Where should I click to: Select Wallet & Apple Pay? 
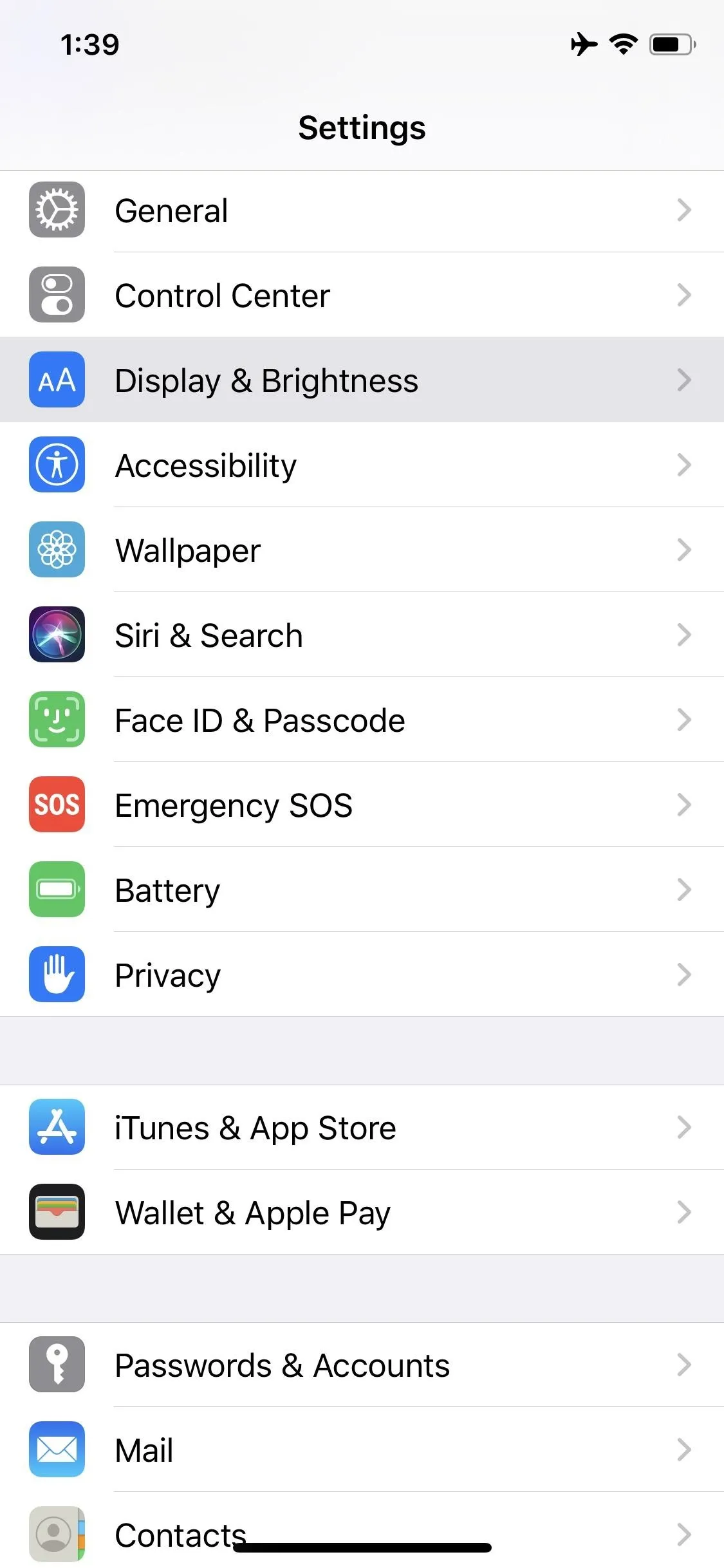(362, 1212)
